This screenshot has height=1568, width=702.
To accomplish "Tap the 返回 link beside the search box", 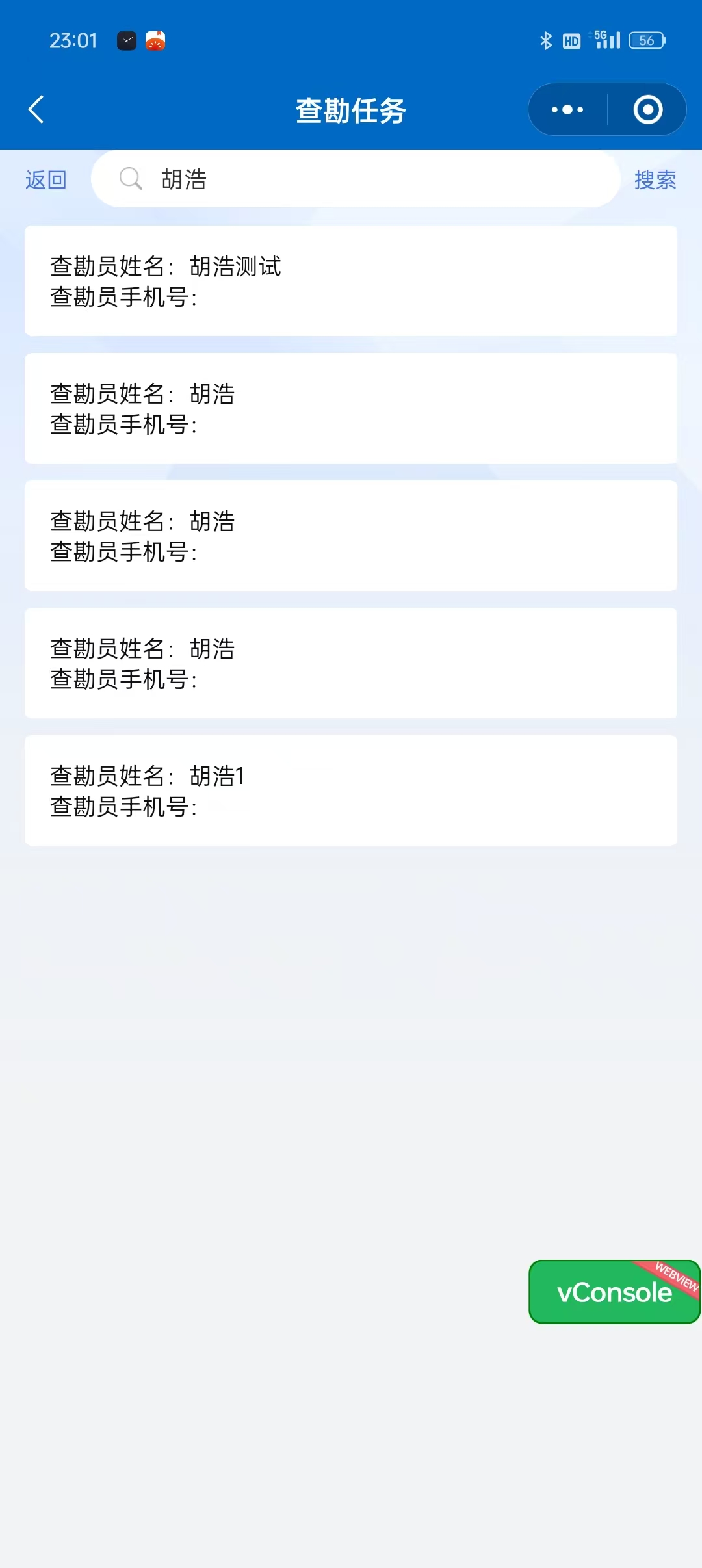I will pyautogui.click(x=45, y=179).
